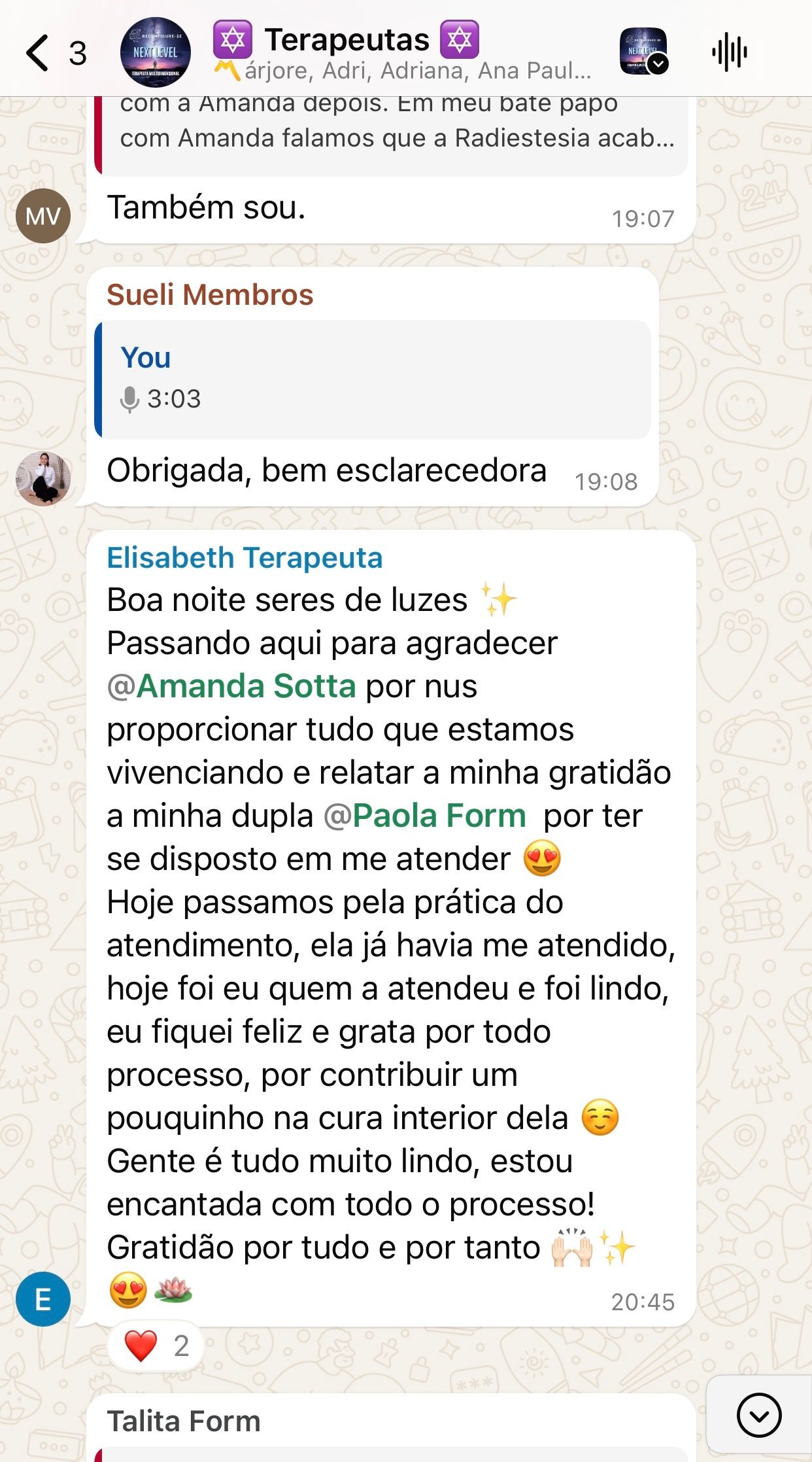
Task: Go back to the chat list
Action: coord(39,53)
